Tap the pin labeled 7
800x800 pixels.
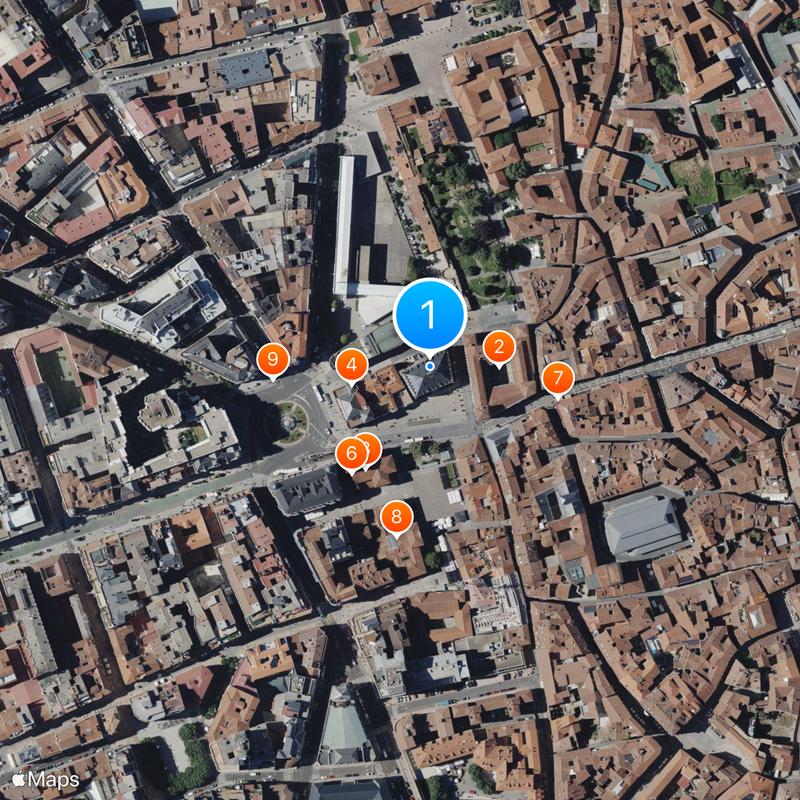click(x=558, y=378)
